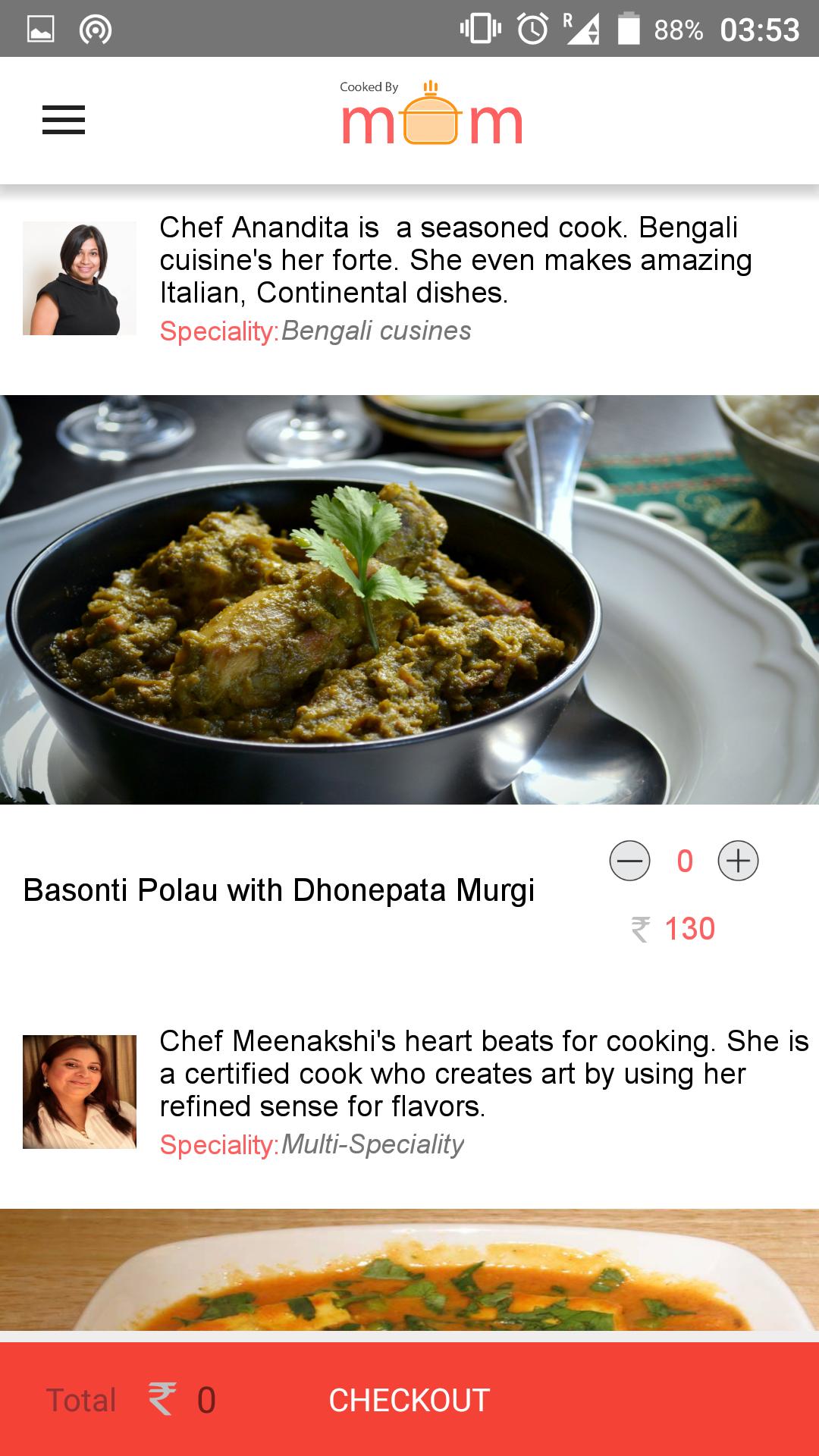Tap the Checkout button
The height and width of the screenshot is (1456, 819).
[x=409, y=1400]
